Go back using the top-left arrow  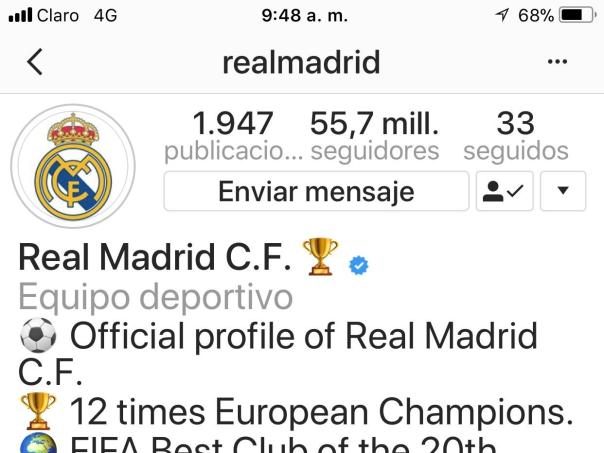[x=35, y=63]
